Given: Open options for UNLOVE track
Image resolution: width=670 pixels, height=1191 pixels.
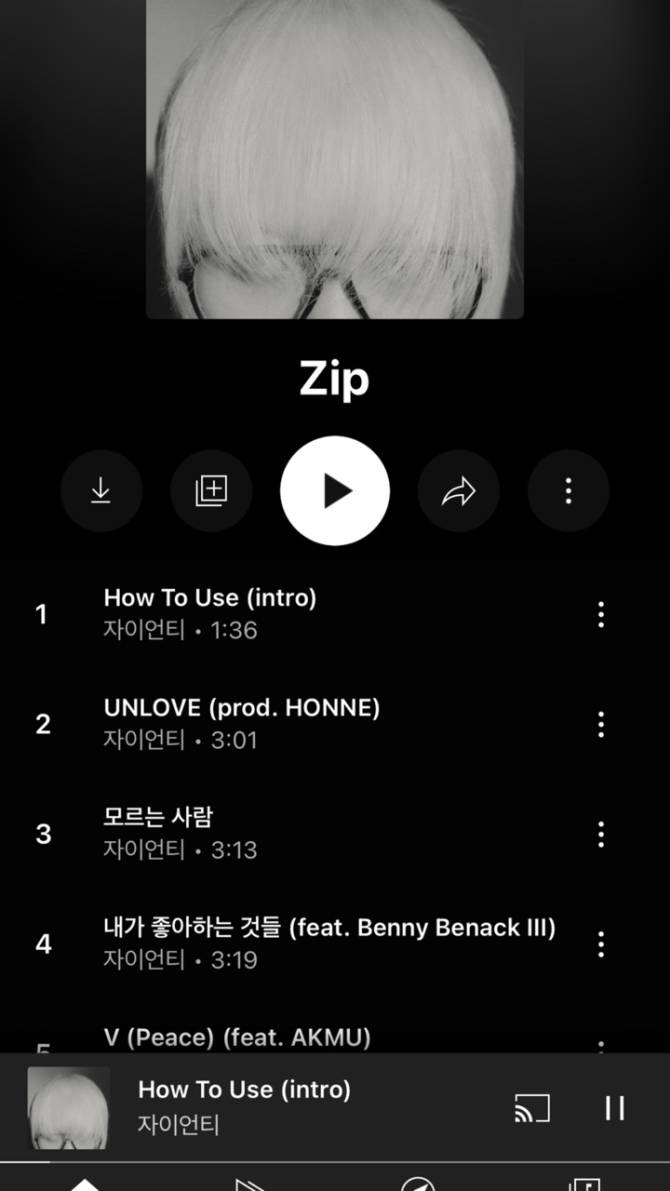Looking at the screenshot, I should pos(601,724).
